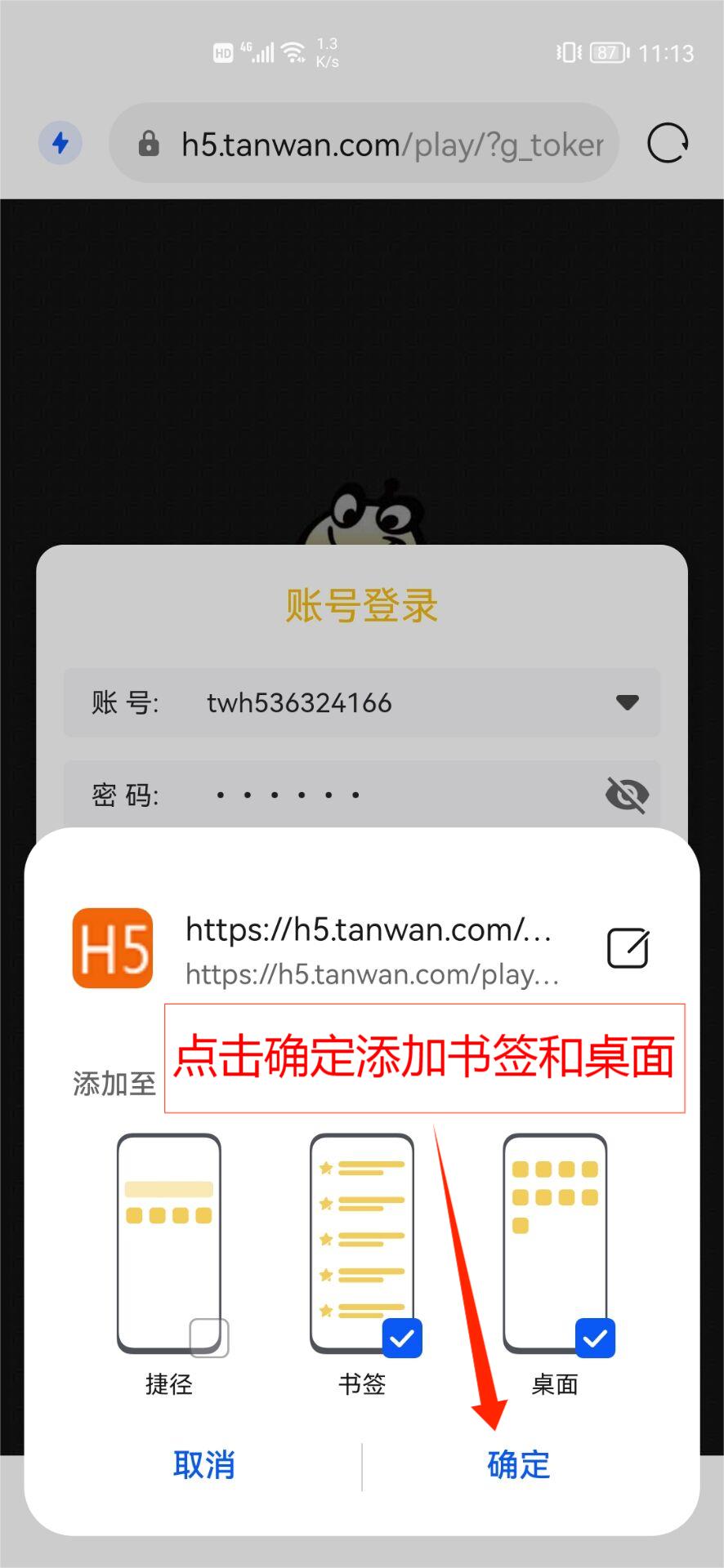Check the 捷径 shortcut checkbox
The width and height of the screenshot is (724, 1568).
(209, 1338)
